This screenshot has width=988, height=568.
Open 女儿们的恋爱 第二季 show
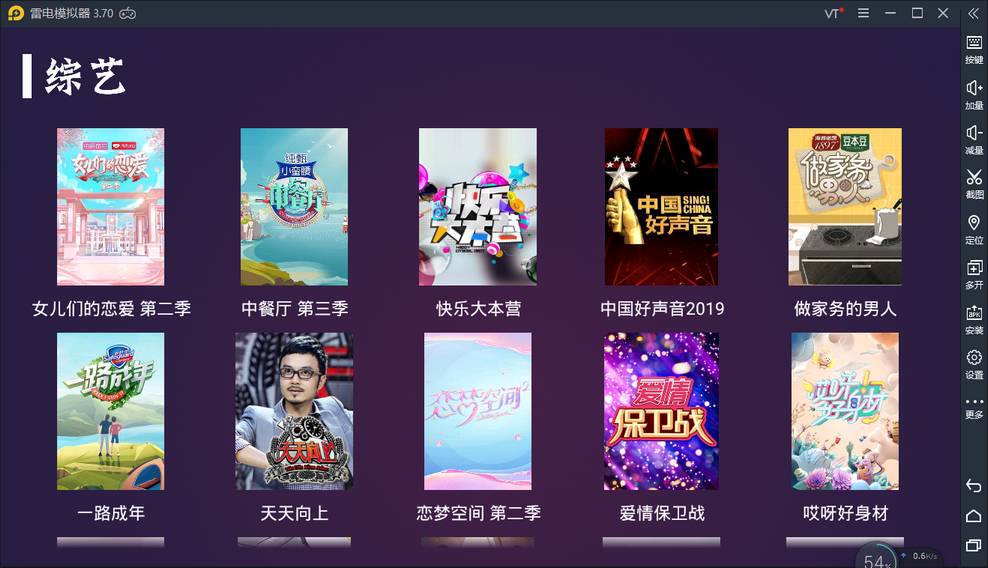(111, 207)
